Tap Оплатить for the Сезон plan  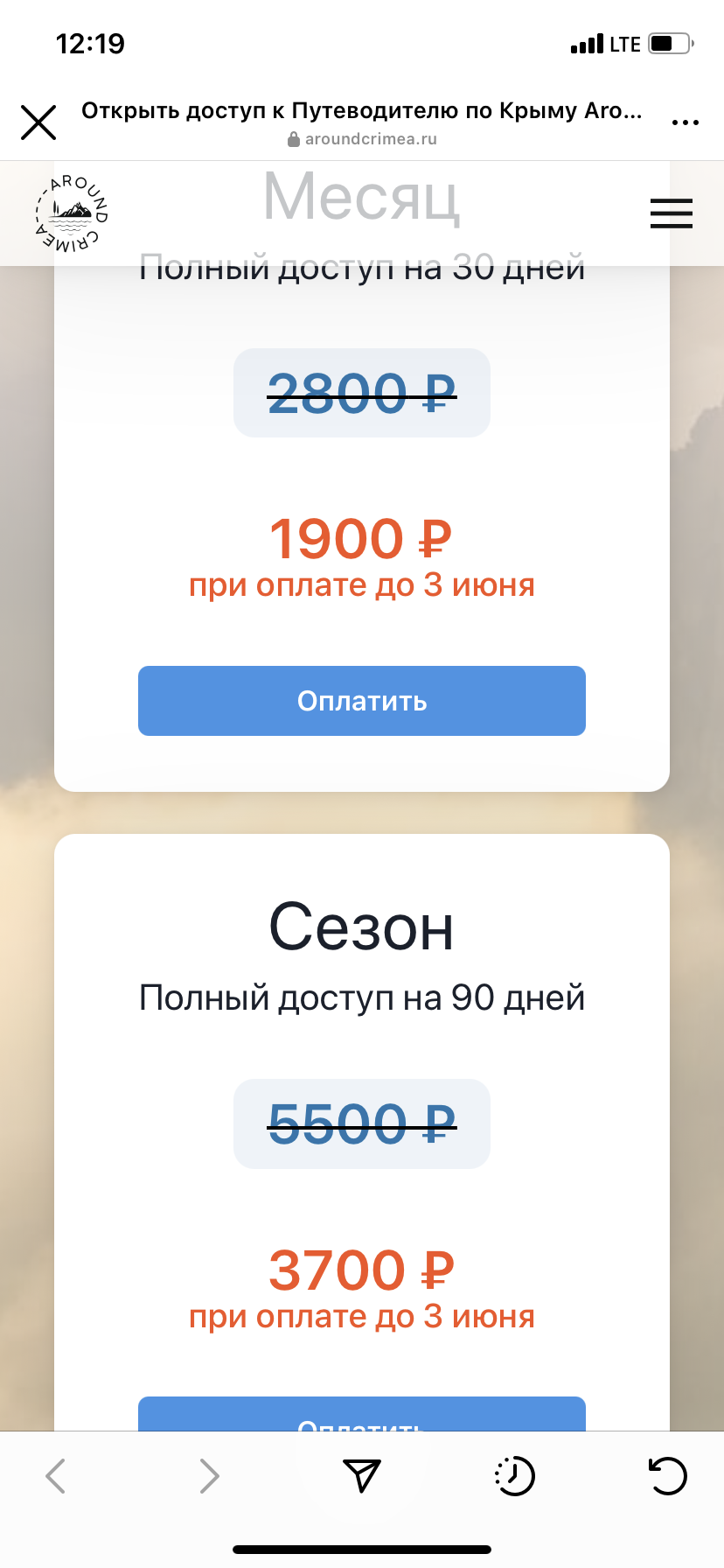[361, 1415]
